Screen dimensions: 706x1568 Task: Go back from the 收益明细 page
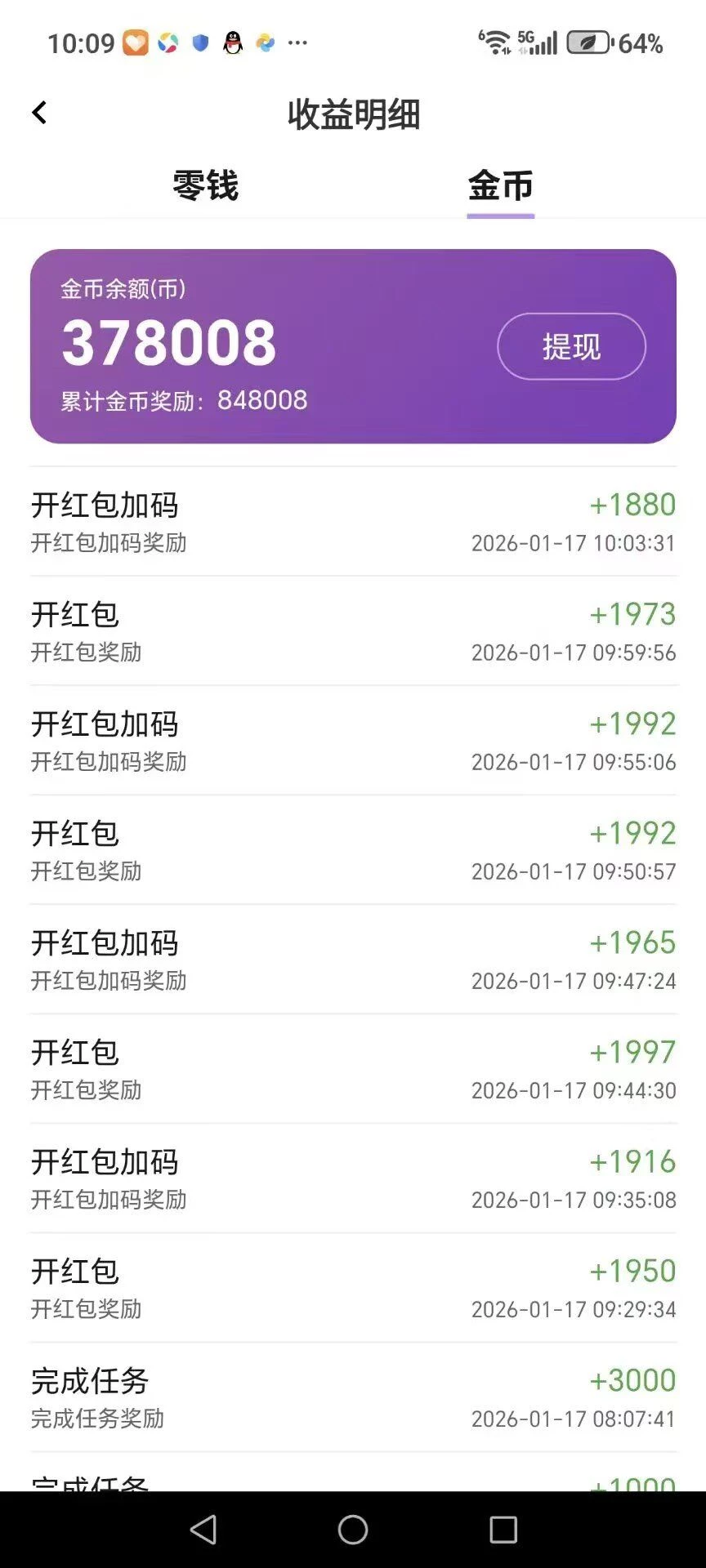click(39, 113)
